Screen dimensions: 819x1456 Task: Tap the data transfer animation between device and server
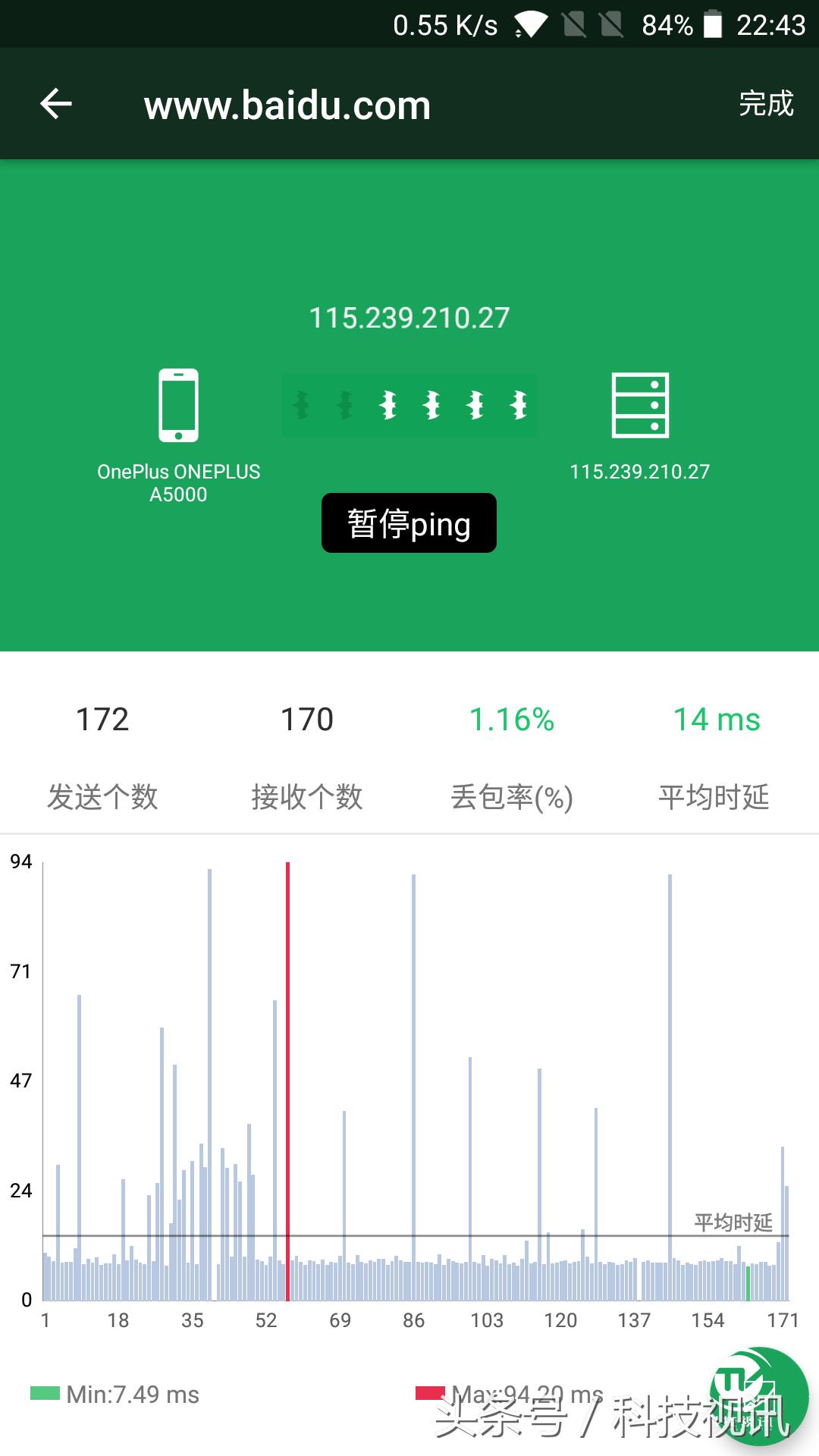(x=409, y=404)
